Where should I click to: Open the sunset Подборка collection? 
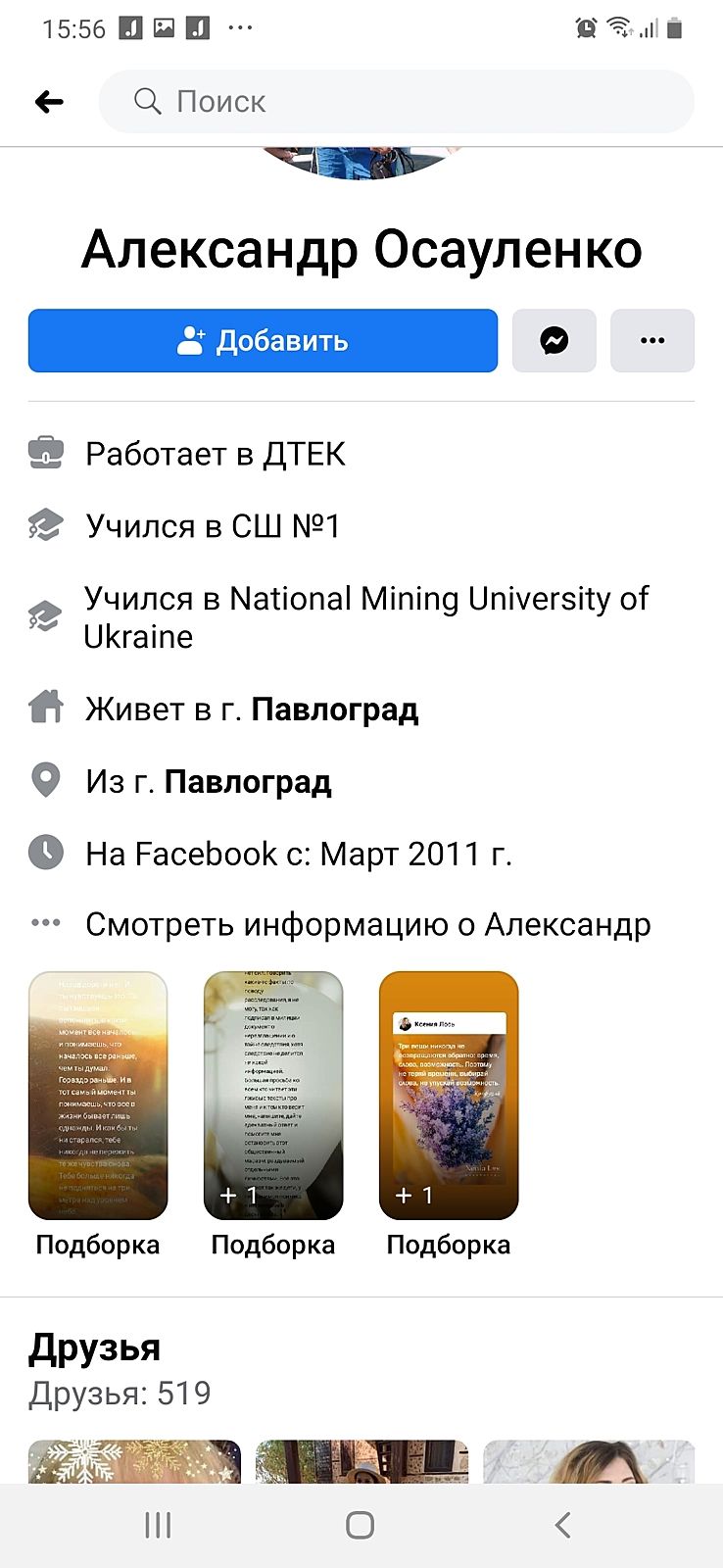98,1096
